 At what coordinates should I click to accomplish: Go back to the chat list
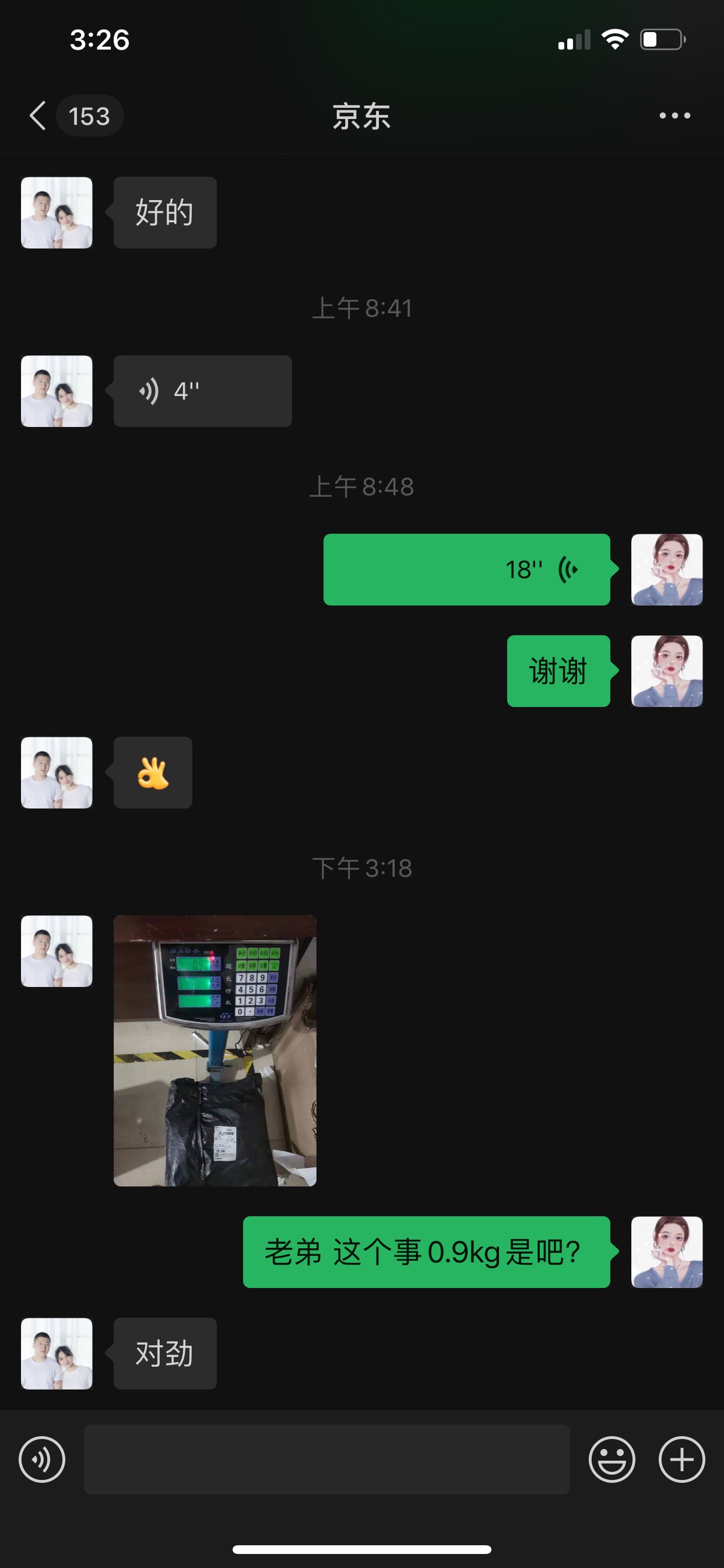[38, 116]
